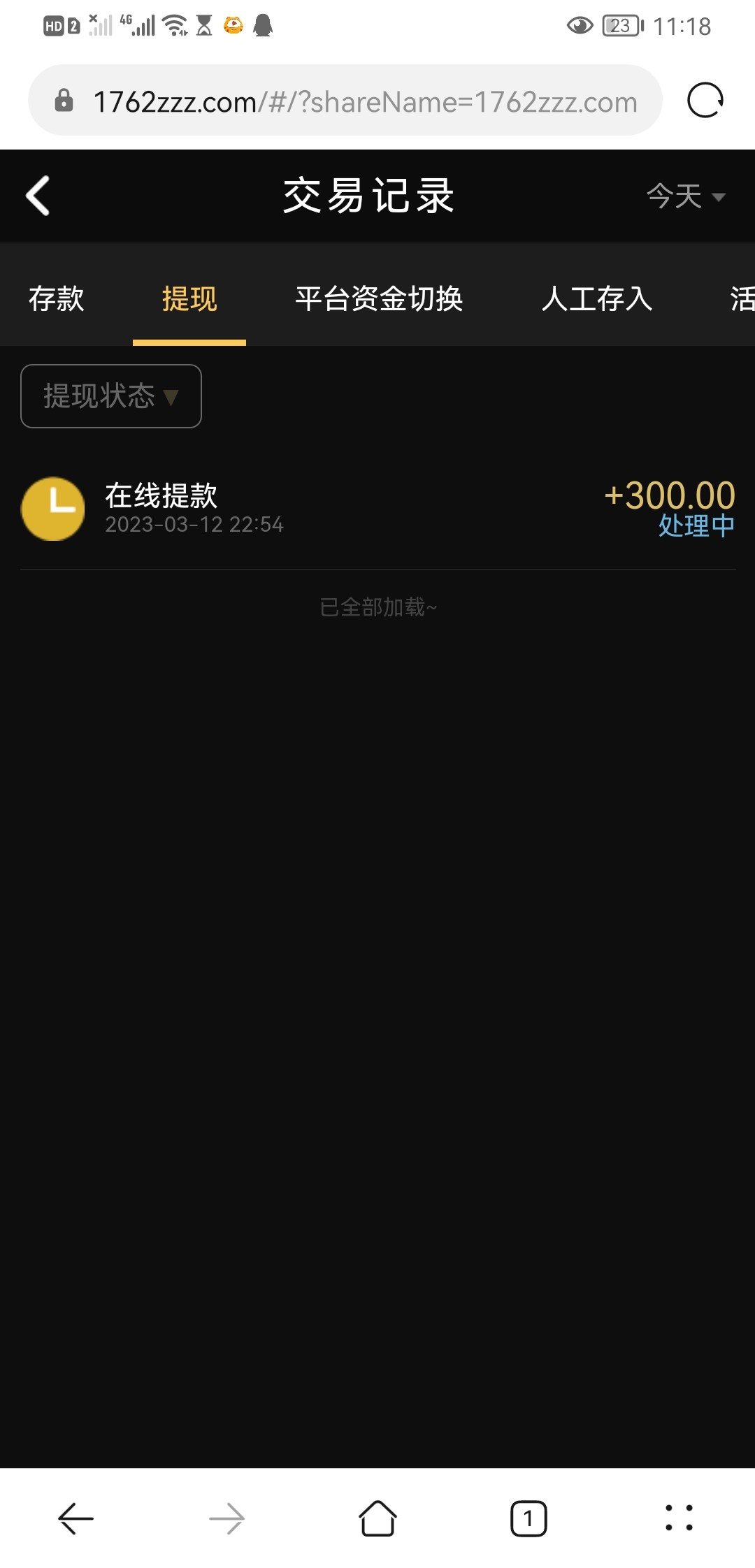Go to the browser home page

377,1518
